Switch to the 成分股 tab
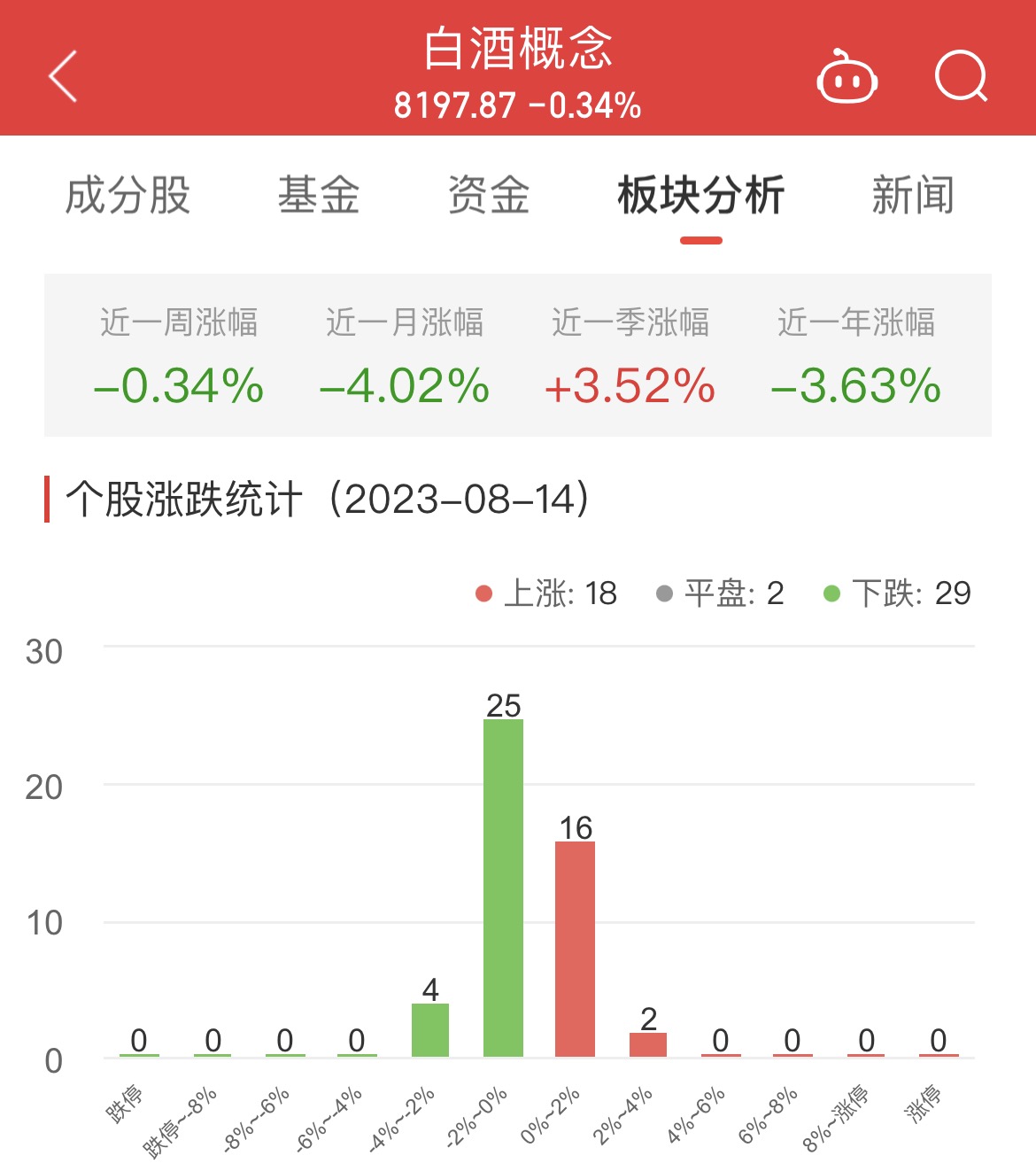 [128, 196]
